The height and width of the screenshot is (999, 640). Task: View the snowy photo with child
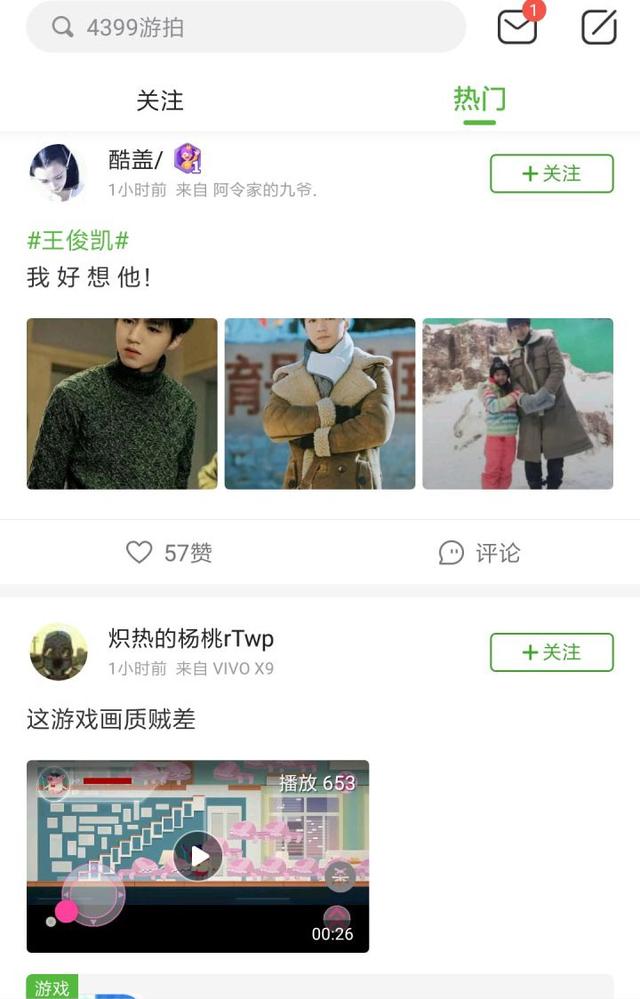(x=518, y=404)
